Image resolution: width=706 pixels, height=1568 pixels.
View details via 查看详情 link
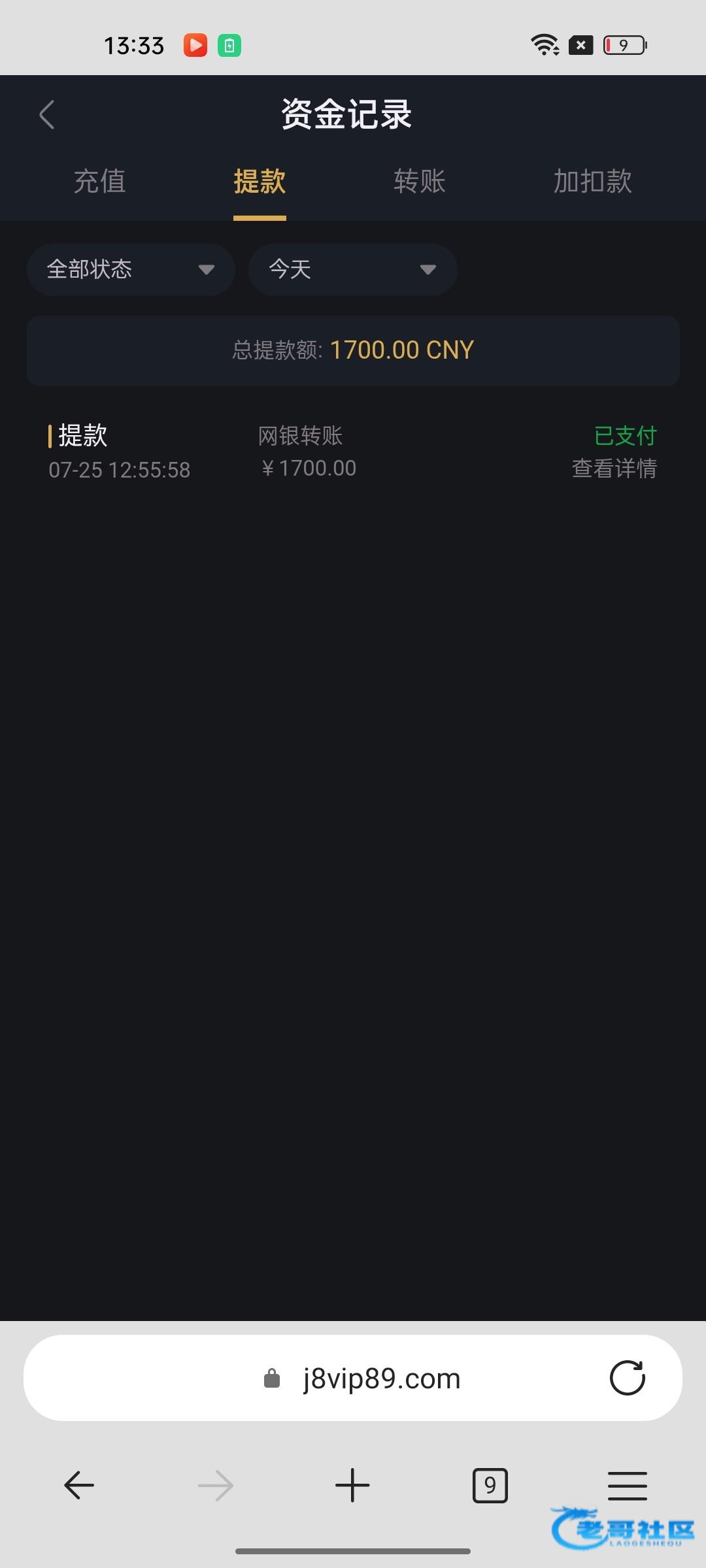point(614,468)
